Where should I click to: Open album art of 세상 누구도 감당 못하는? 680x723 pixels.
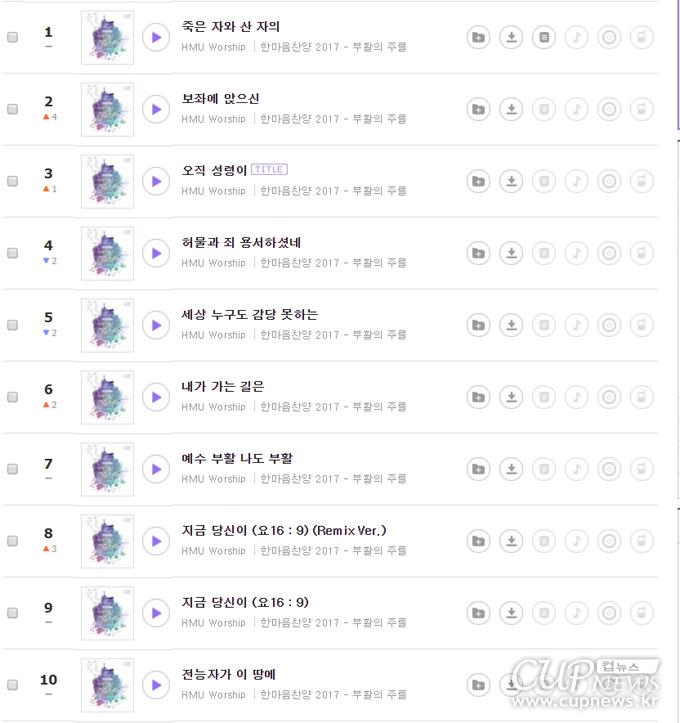click(x=107, y=325)
